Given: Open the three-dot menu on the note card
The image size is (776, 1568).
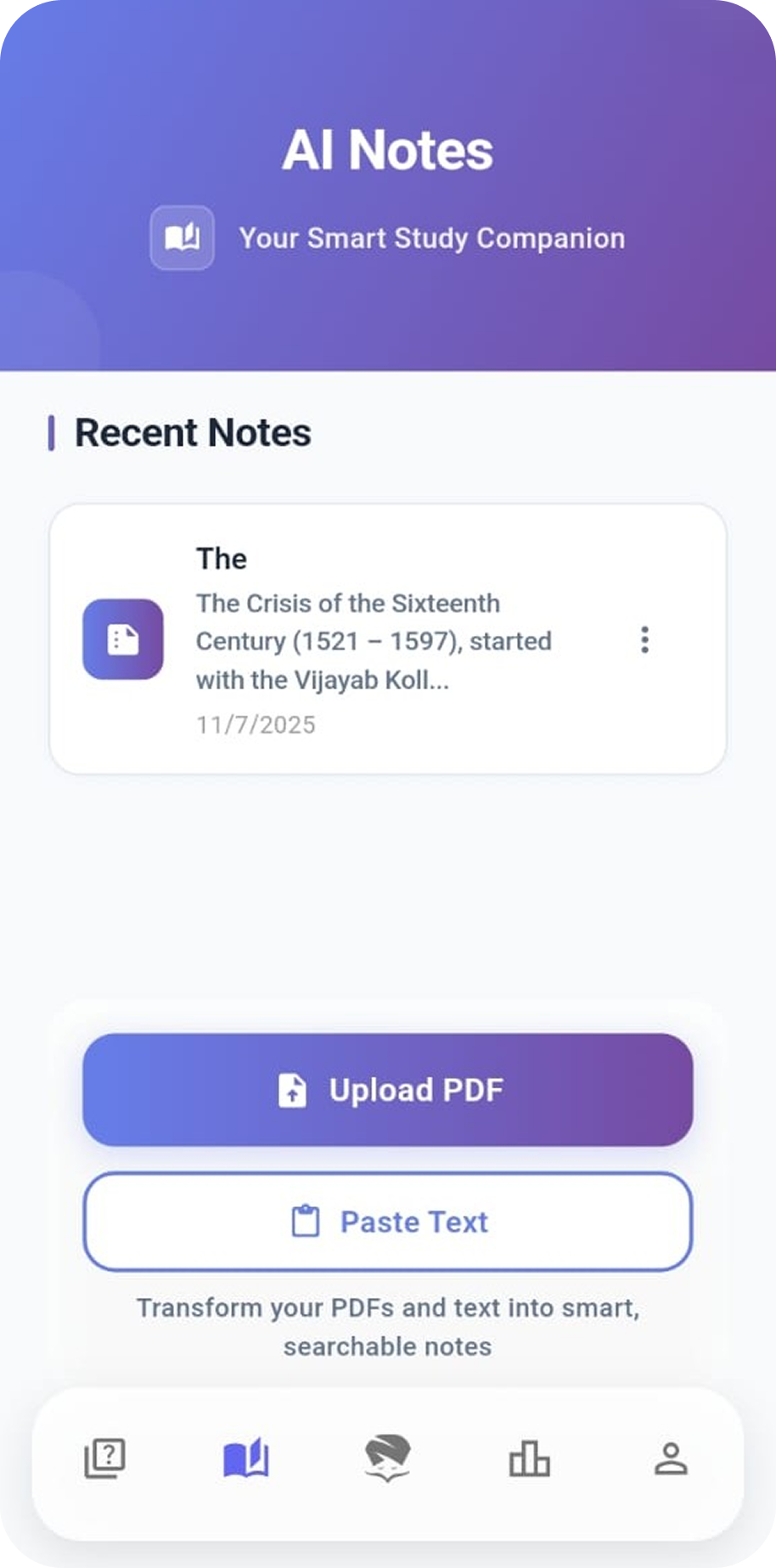Looking at the screenshot, I should pyautogui.click(x=644, y=641).
